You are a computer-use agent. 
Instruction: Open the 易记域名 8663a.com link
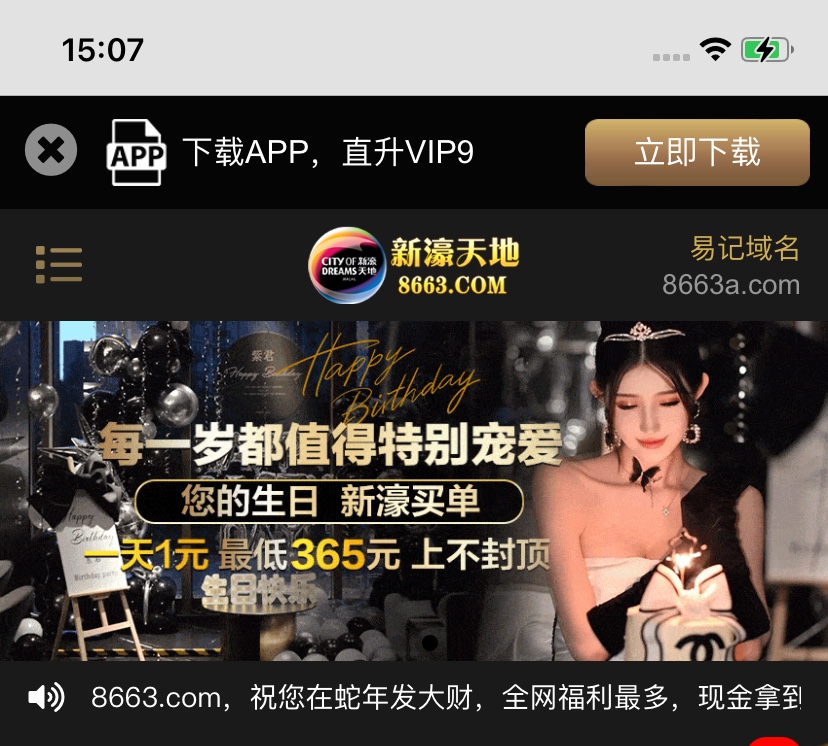(731, 266)
